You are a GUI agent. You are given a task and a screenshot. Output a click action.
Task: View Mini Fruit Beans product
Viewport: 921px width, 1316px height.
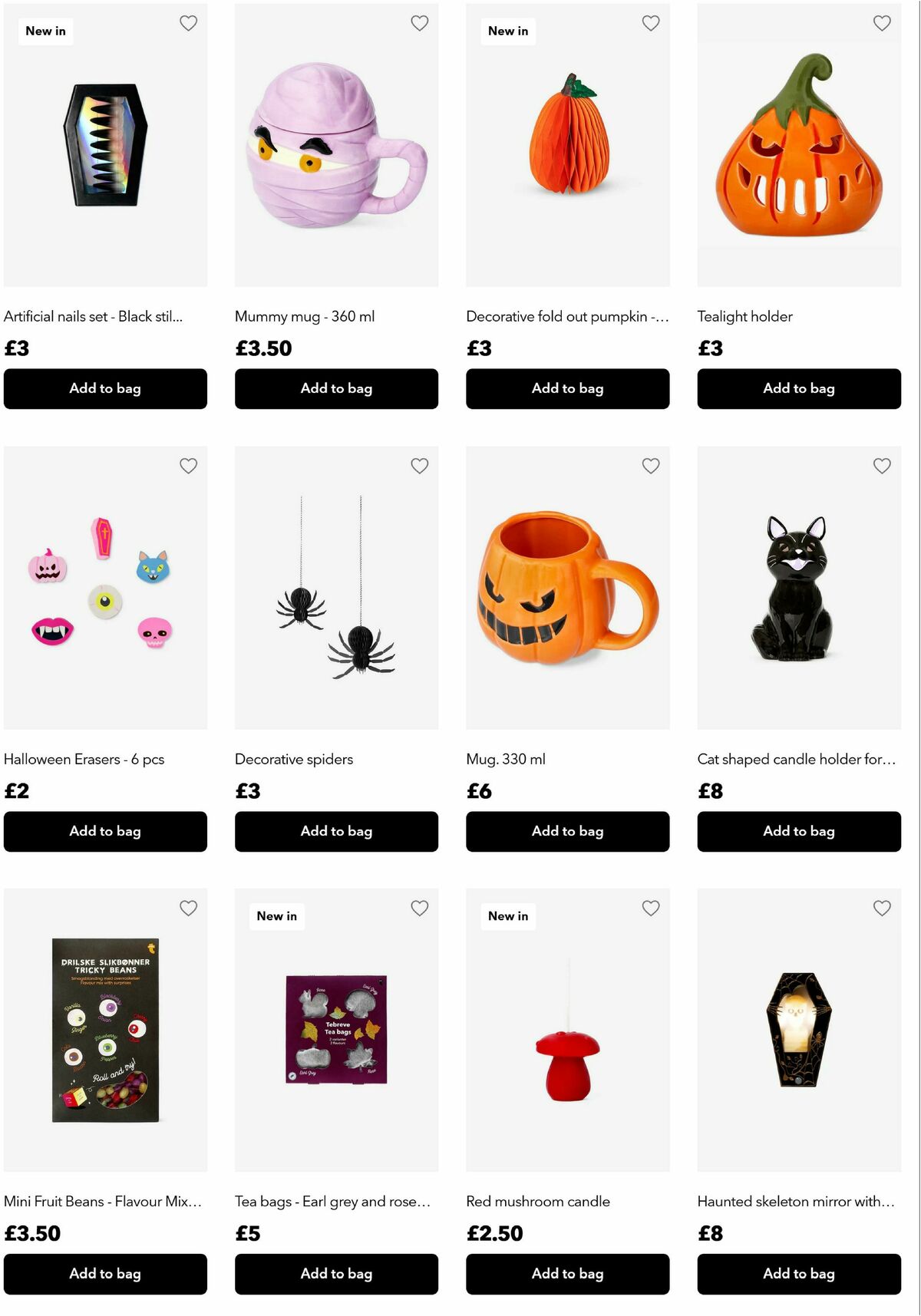click(x=105, y=1030)
